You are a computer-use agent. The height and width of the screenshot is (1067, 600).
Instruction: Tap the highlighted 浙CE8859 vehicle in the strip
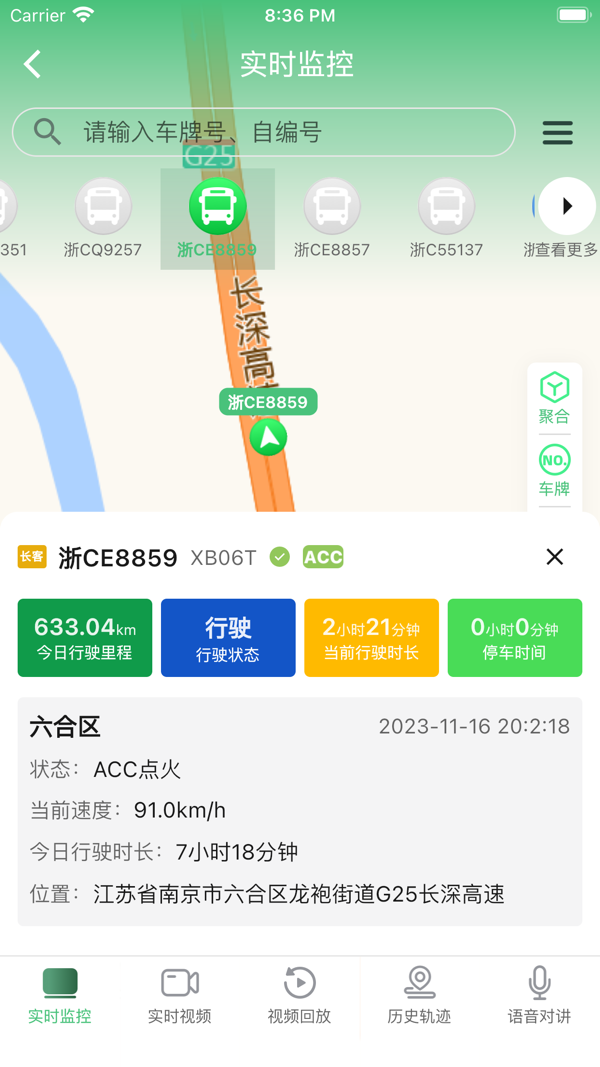pyautogui.click(x=218, y=218)
